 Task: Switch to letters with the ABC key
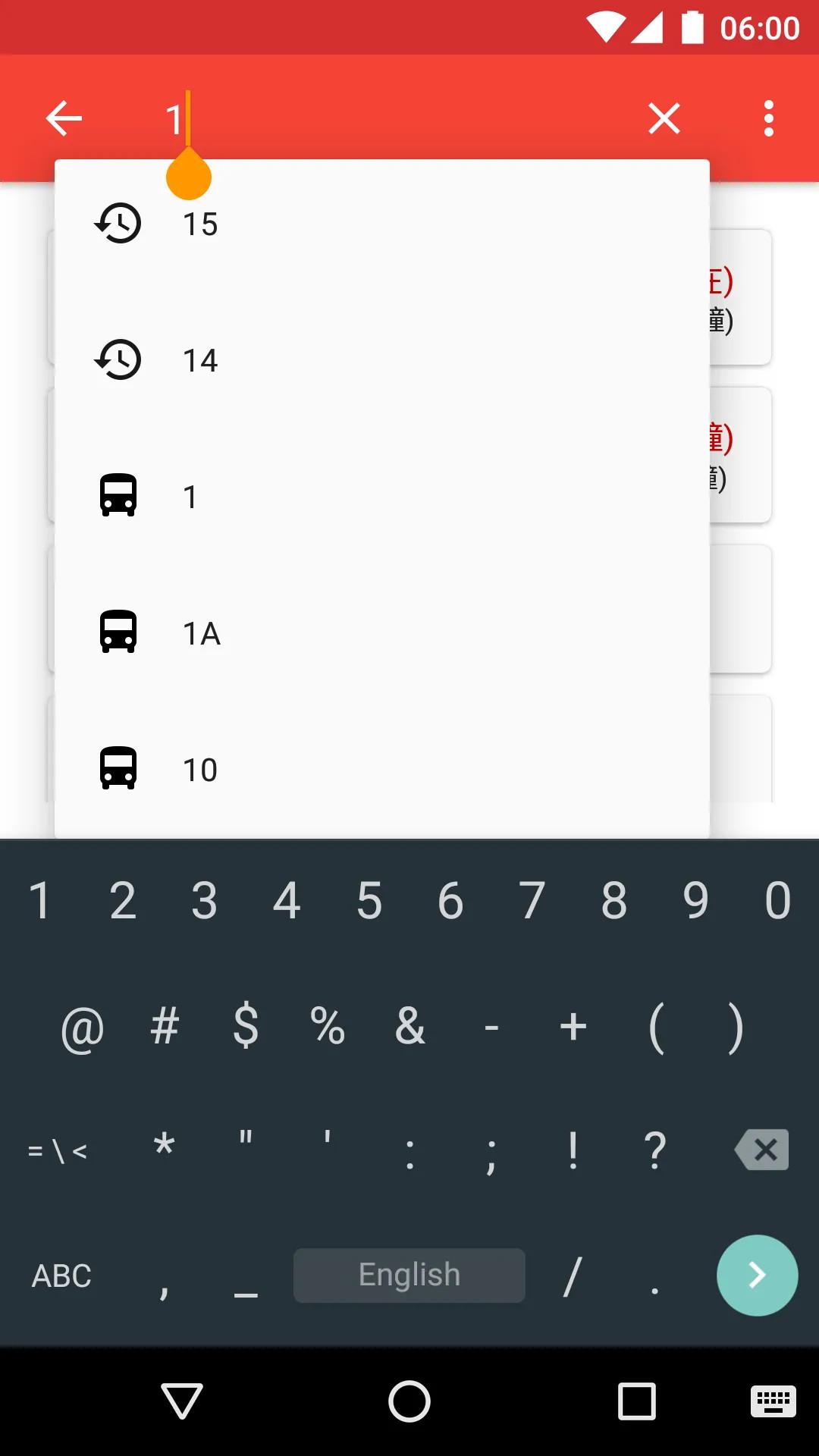[x=61, y=1275]
